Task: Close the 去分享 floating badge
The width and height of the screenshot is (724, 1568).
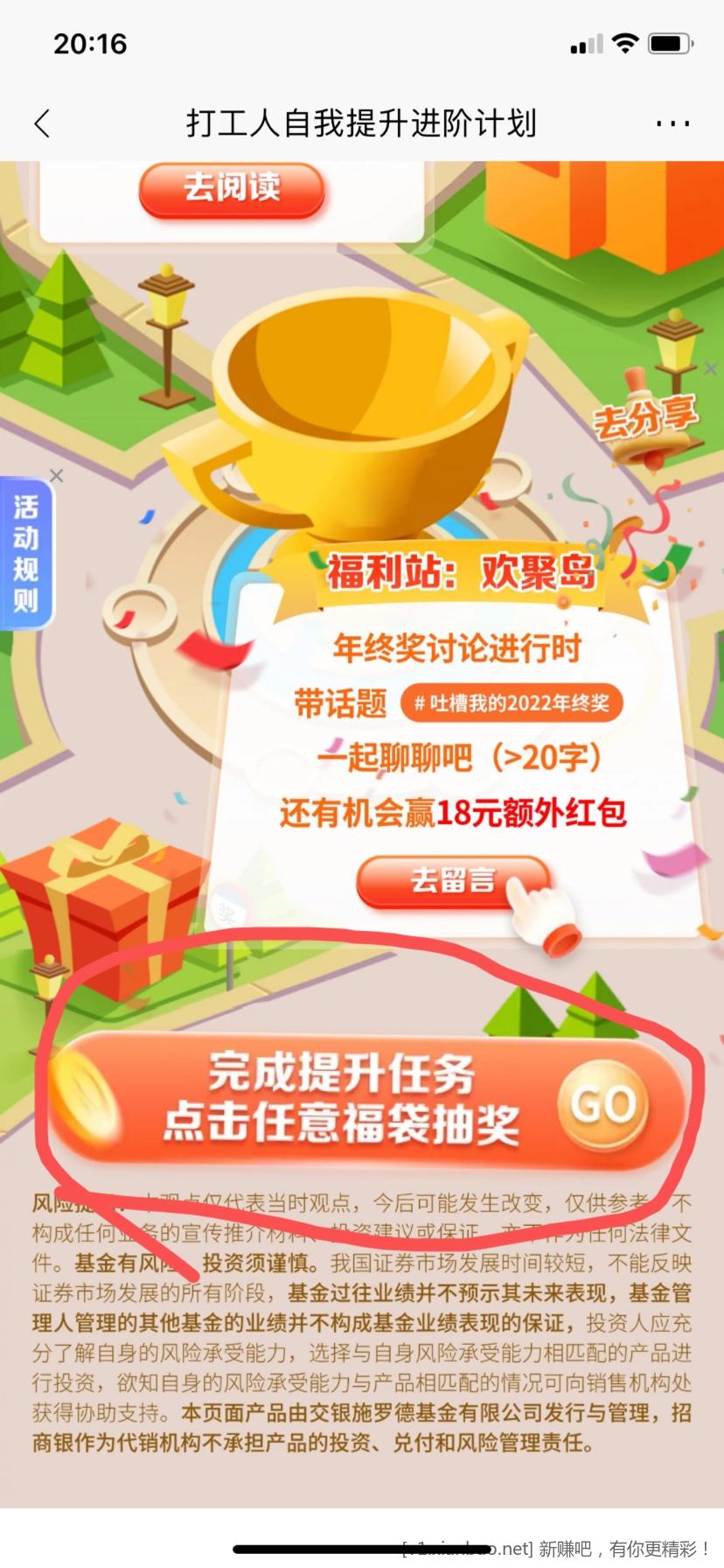Action: [x=710, y=368]
